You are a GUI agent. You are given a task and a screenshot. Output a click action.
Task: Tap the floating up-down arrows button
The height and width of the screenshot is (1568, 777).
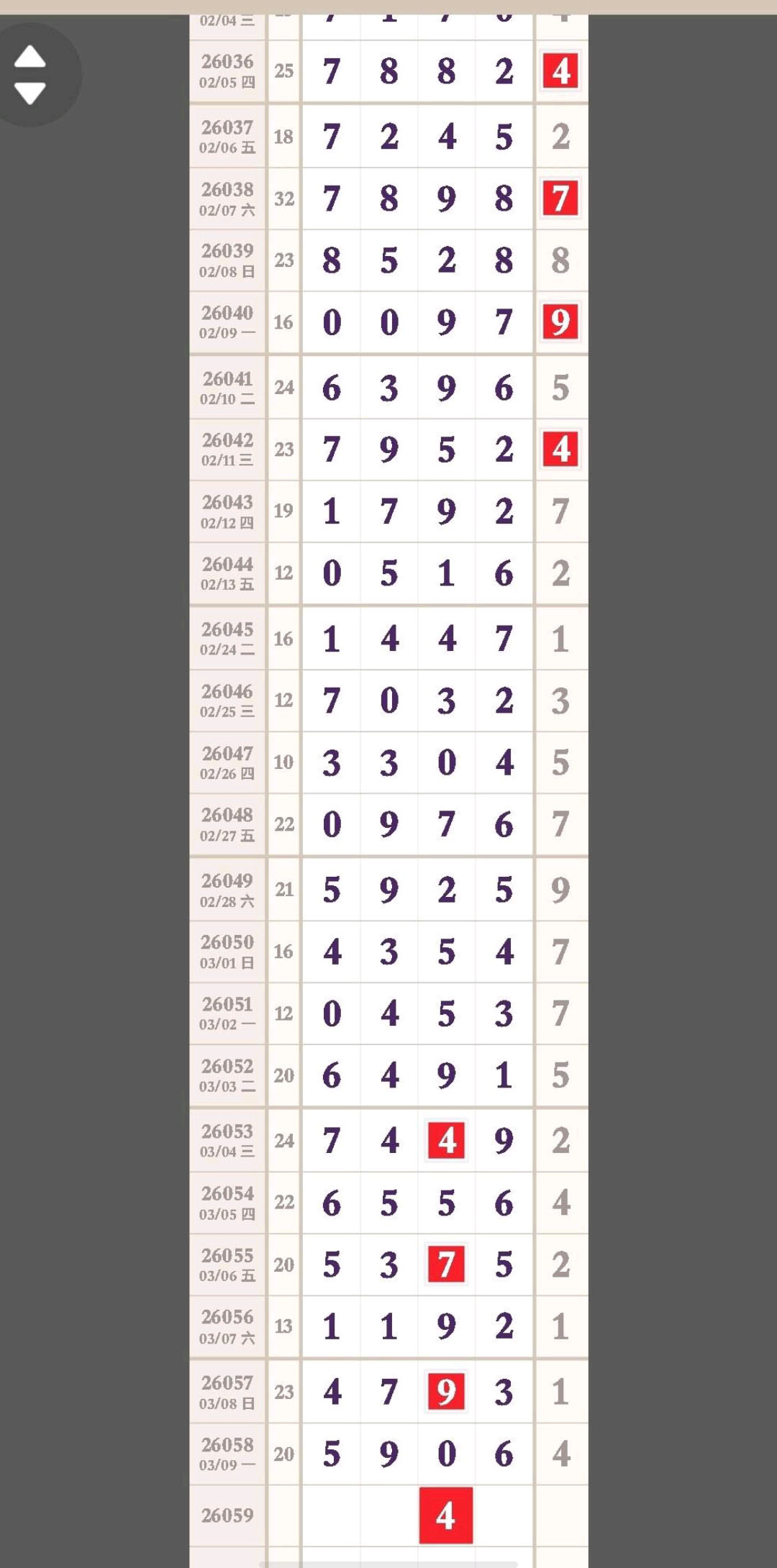pyautogui.click(x=30, y=75)
